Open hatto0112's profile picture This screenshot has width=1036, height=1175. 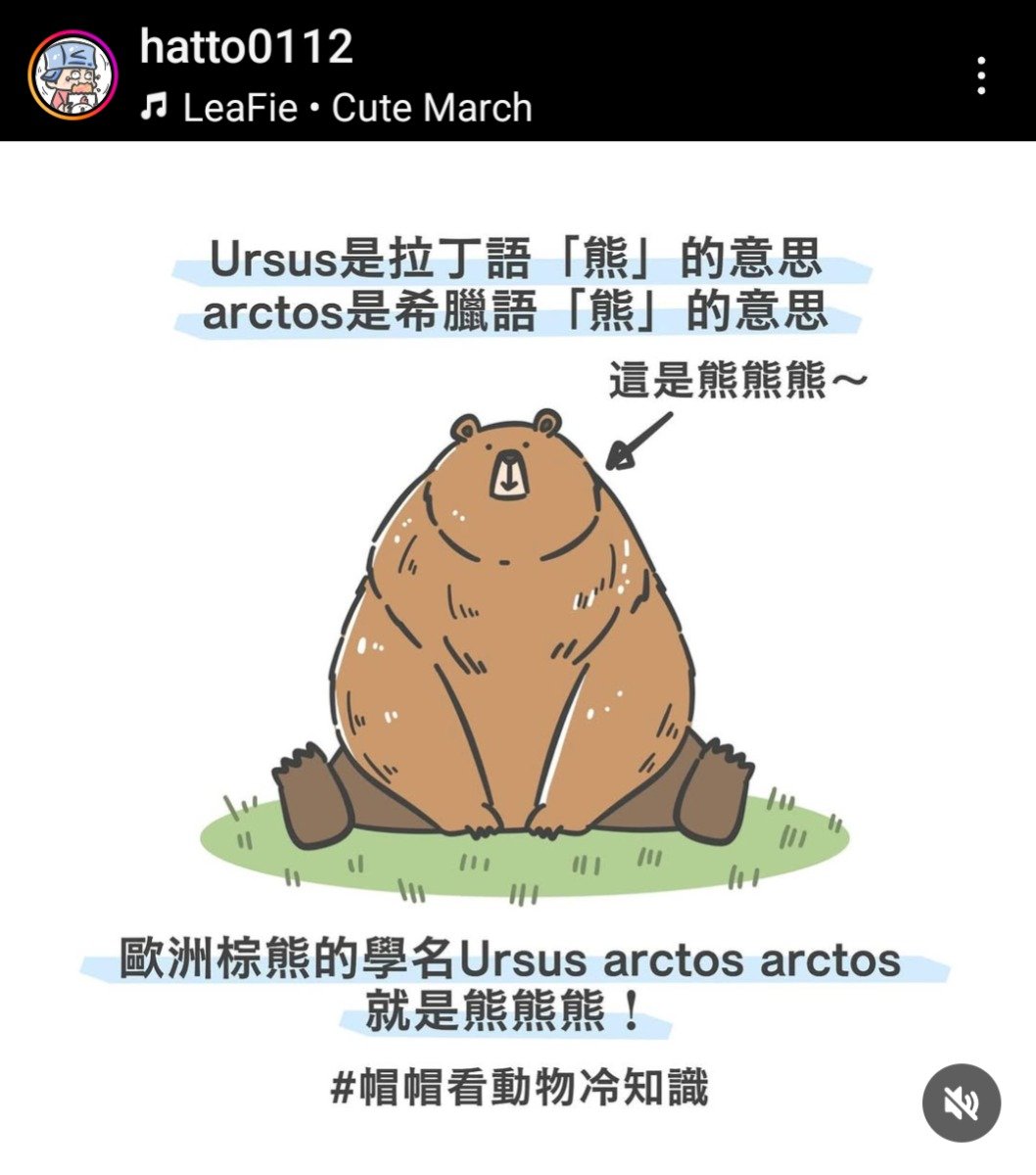(x=72, y=75)
